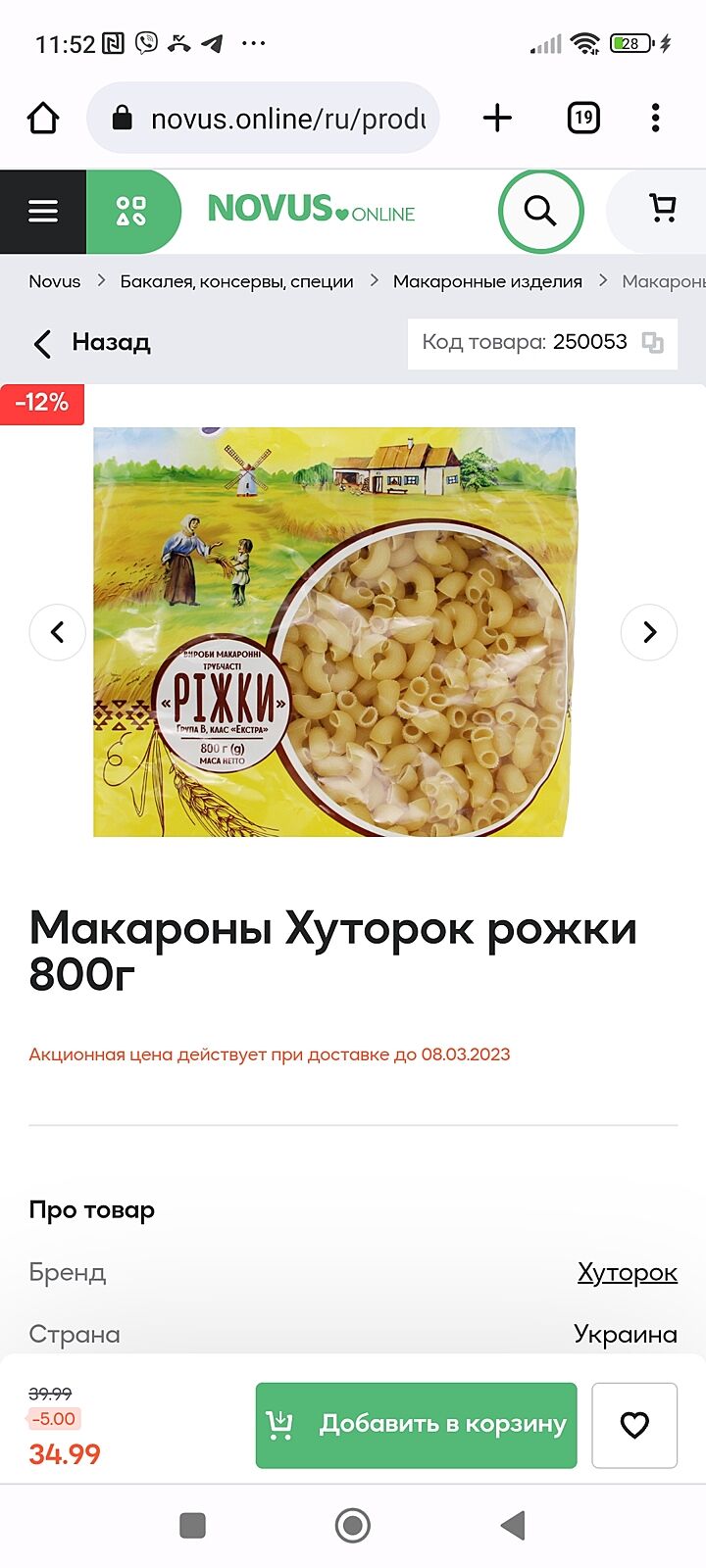The width and height of the screenshot is (706, 1568).
Task: Add the product to favorites
Action: [x=634, y=1425]
